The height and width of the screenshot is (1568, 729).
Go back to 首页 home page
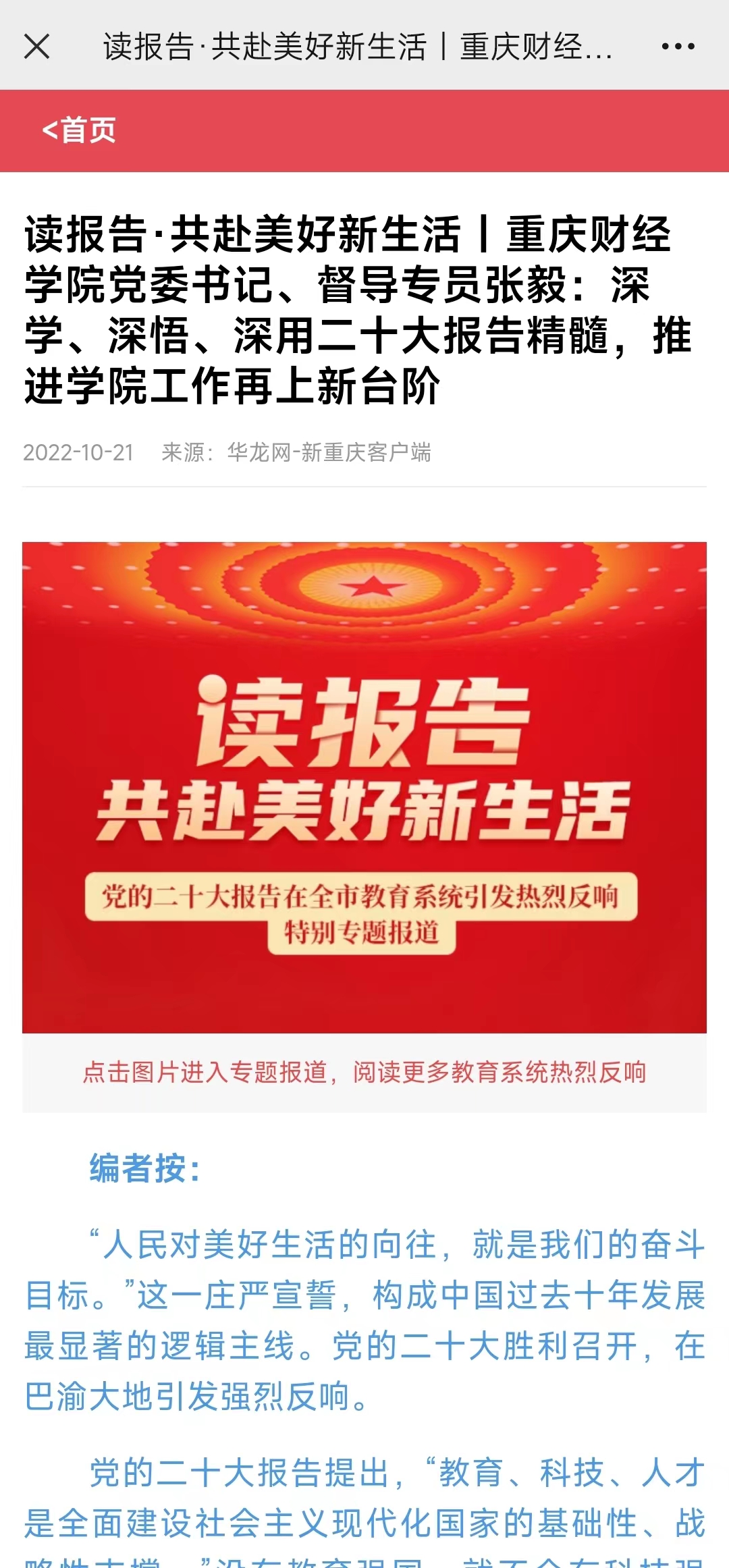79,130
